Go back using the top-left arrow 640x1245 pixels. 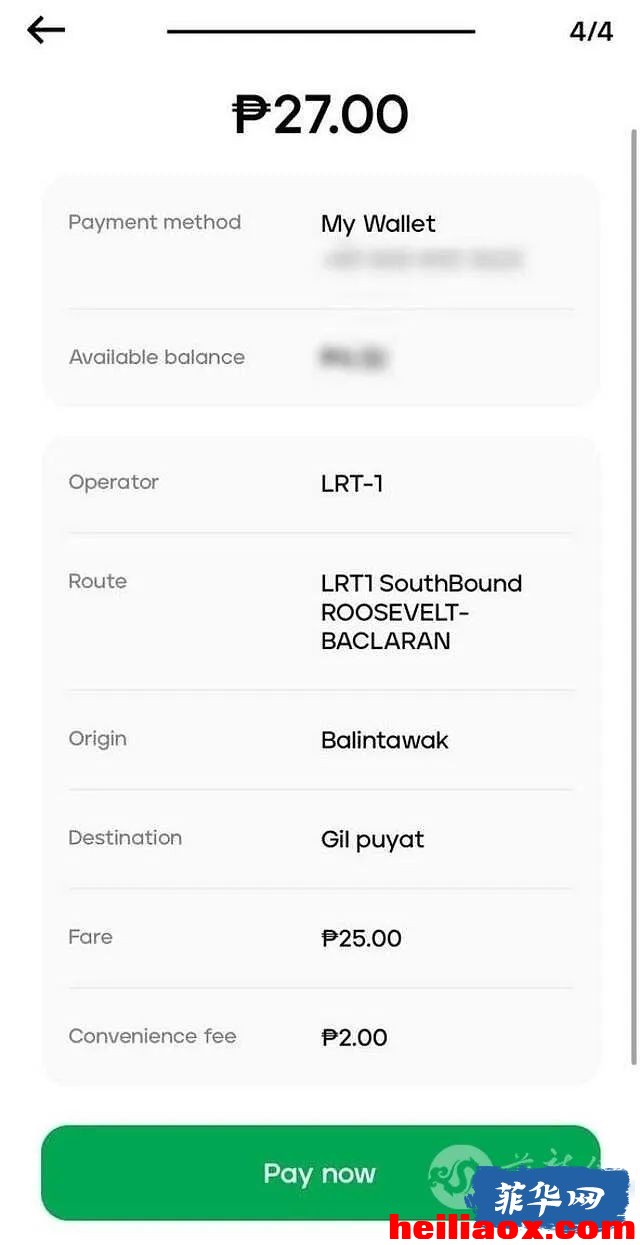pyautogui.click(x=46, y=31)
